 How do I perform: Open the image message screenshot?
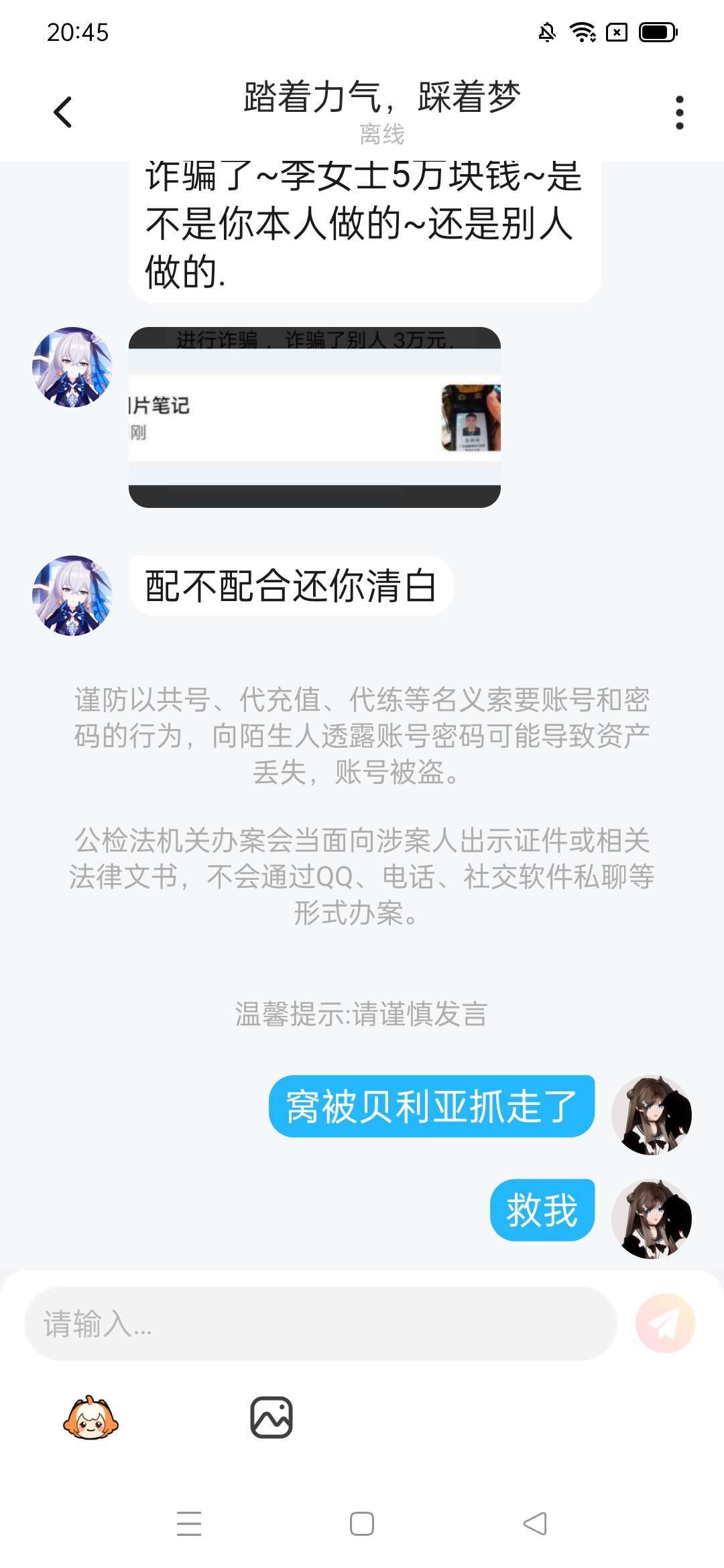[x=314, y=417]
